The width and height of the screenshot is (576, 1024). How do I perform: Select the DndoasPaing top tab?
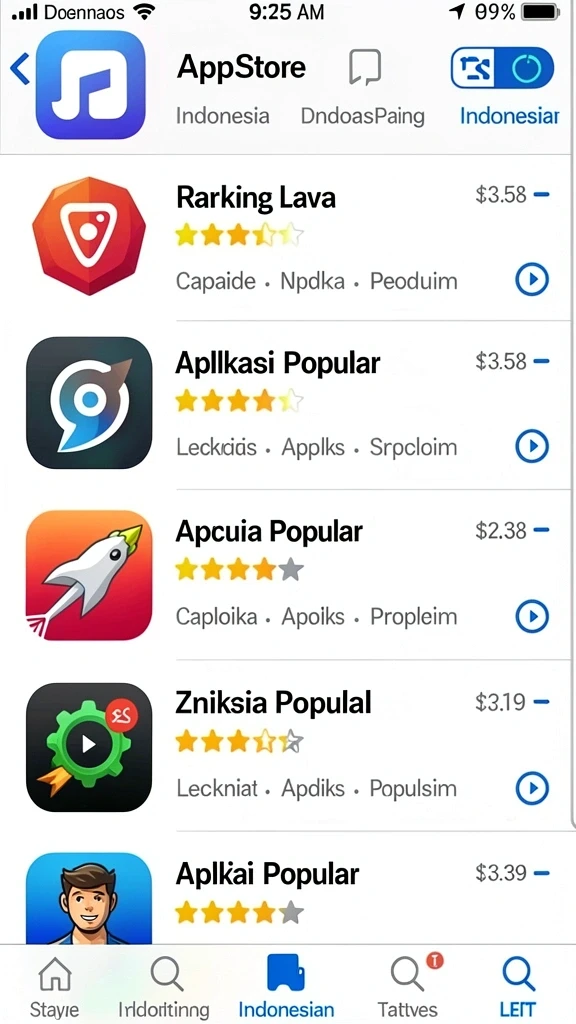[x=362, y=116]
